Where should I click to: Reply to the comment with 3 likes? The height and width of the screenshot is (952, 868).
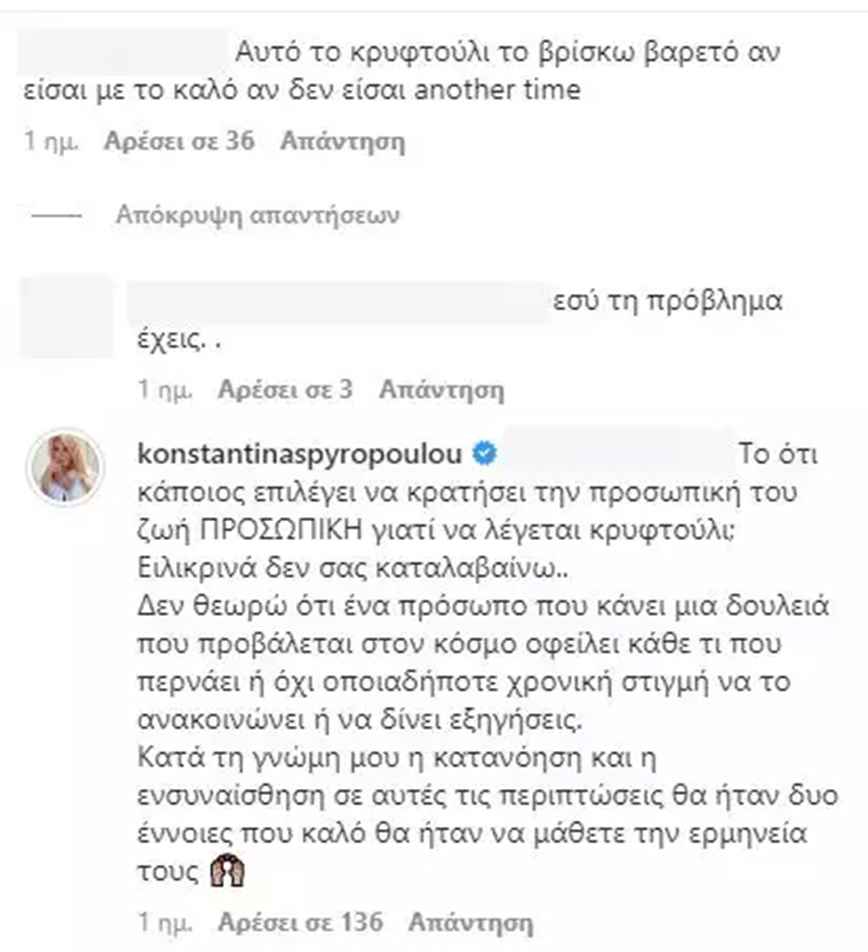pos(441,389)
